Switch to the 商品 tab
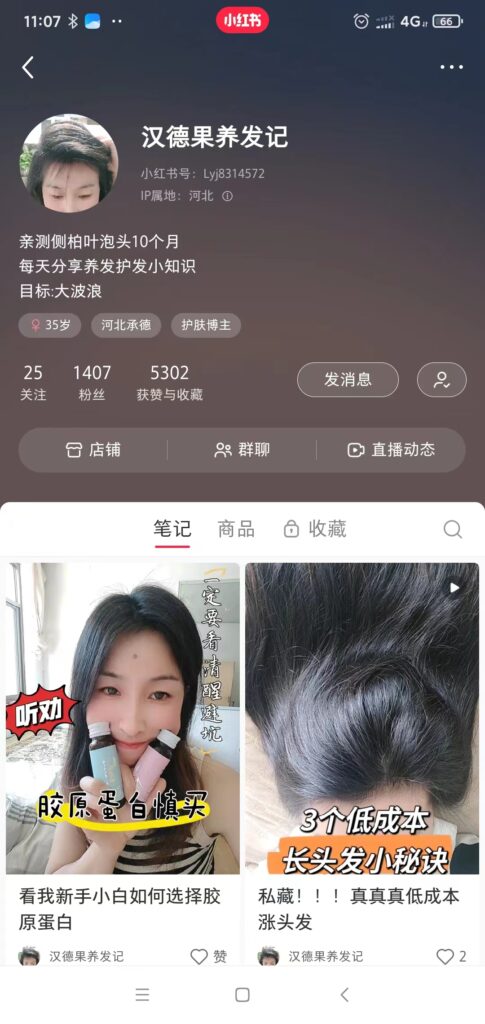 pos(236,529)
